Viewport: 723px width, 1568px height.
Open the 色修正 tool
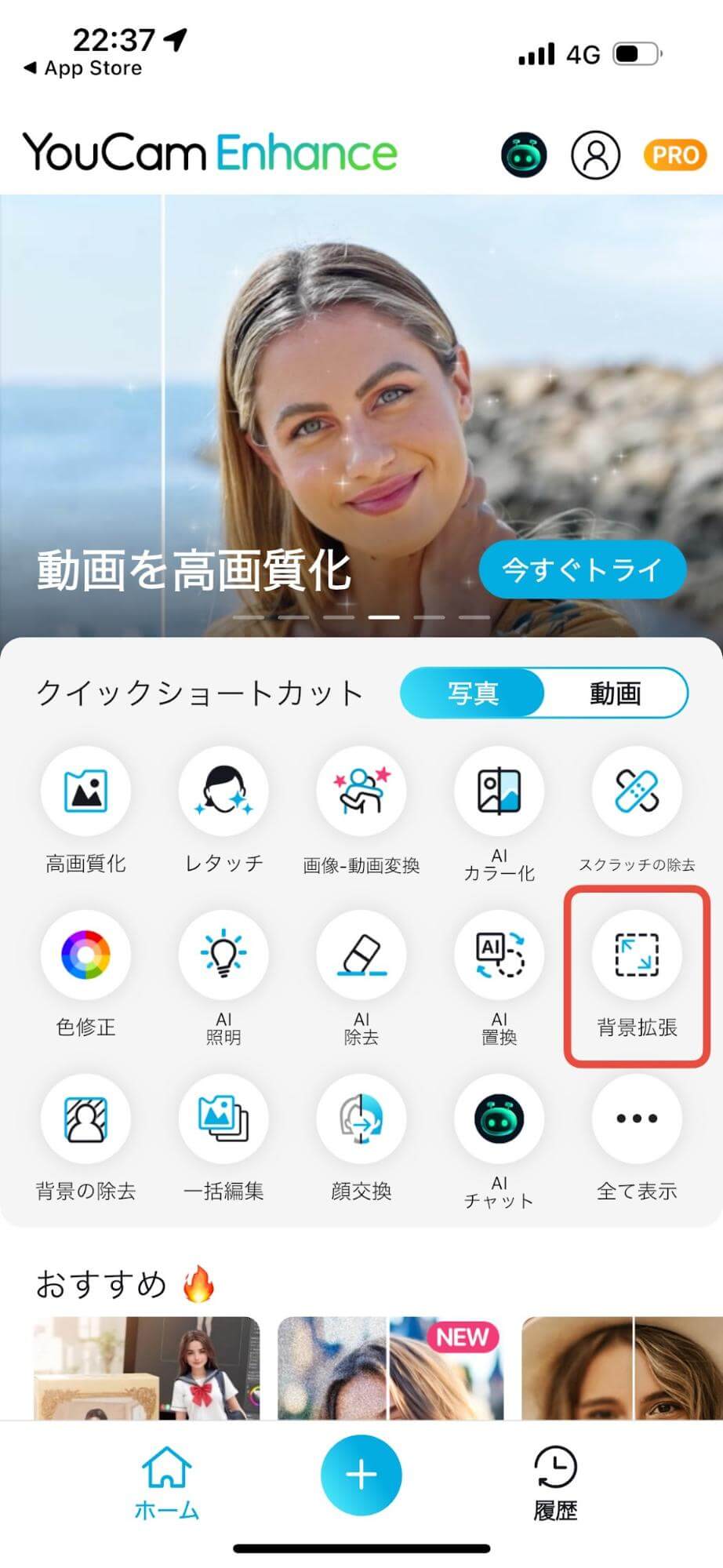pos(85,955)
